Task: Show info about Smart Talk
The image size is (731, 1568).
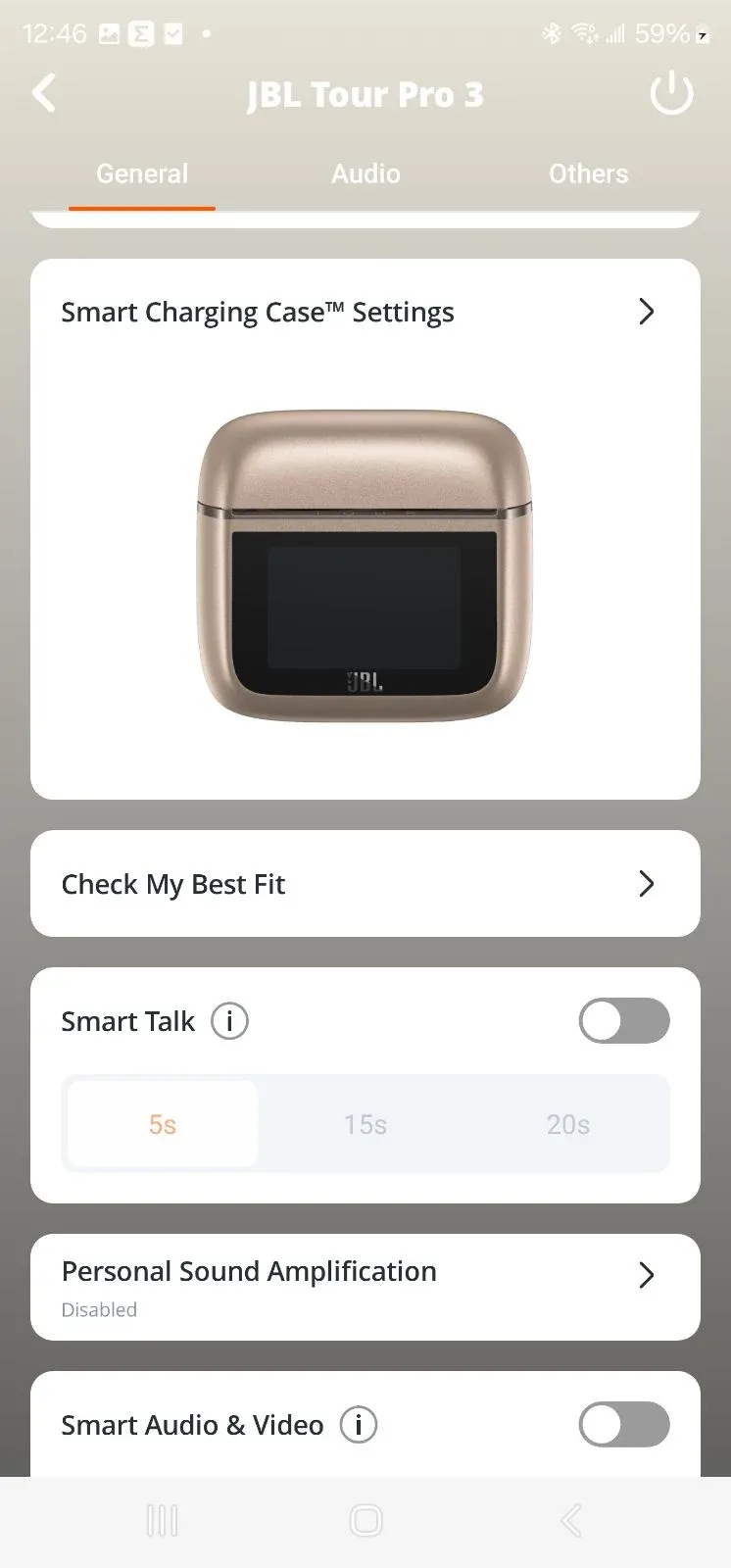Action: [x=230, y=1021]
